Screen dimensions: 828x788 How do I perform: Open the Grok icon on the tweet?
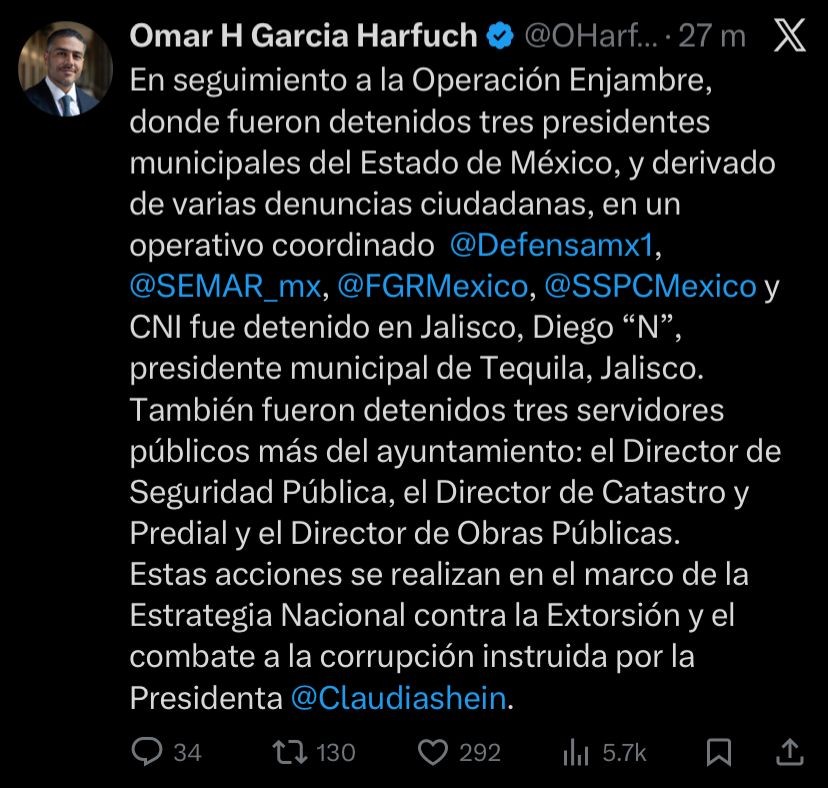coord(790,37)
